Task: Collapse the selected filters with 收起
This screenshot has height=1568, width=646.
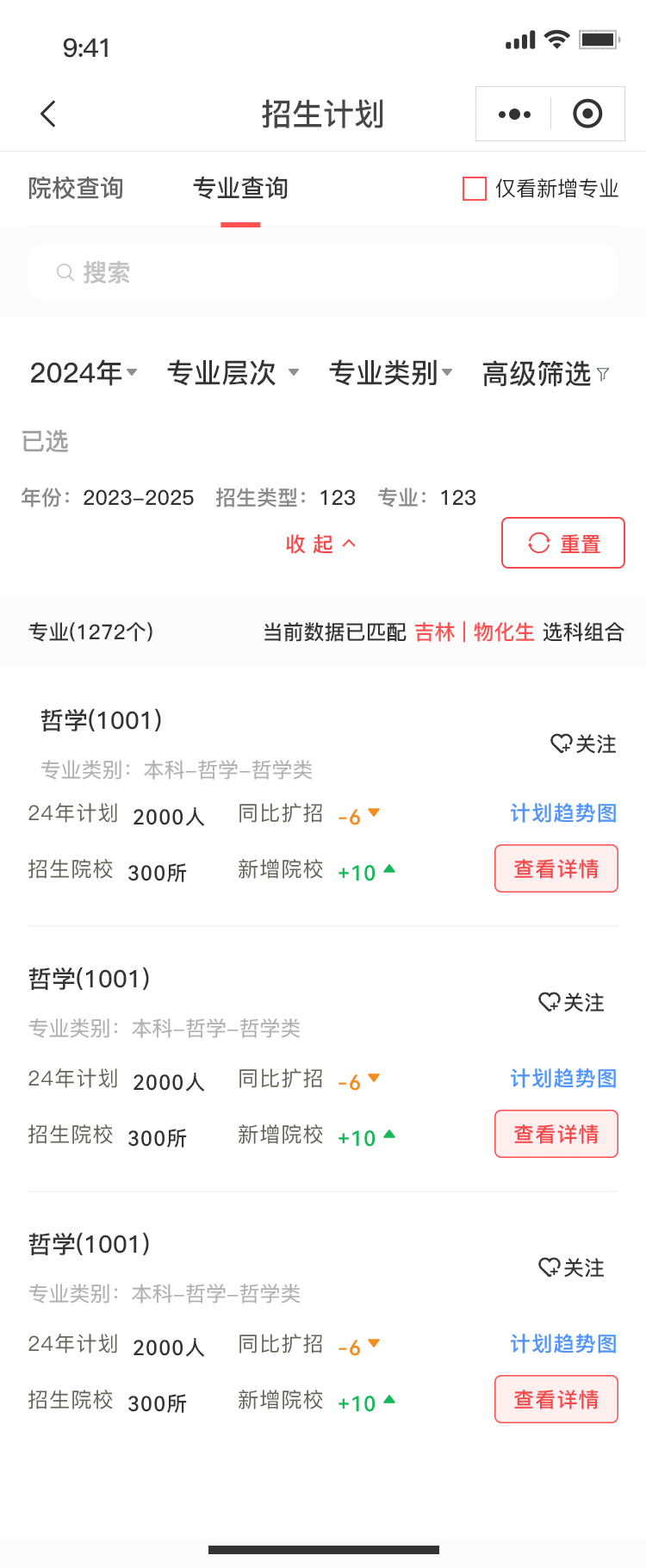Action: [320, 544]
